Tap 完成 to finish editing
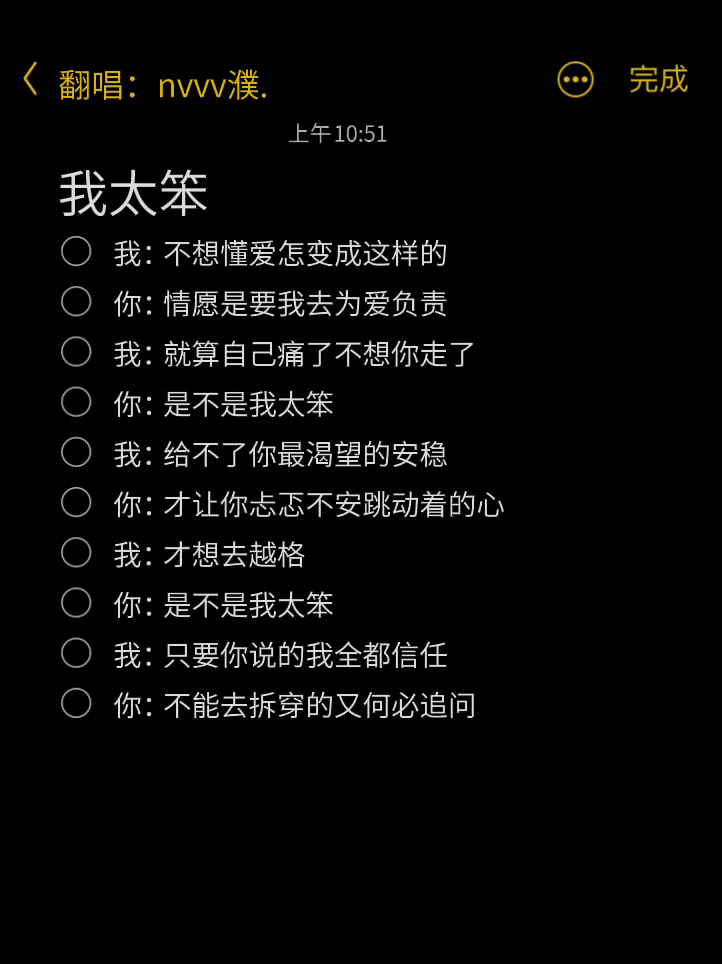Image resolution: width=722 pixels, height=964 pixels. (658, 79)
